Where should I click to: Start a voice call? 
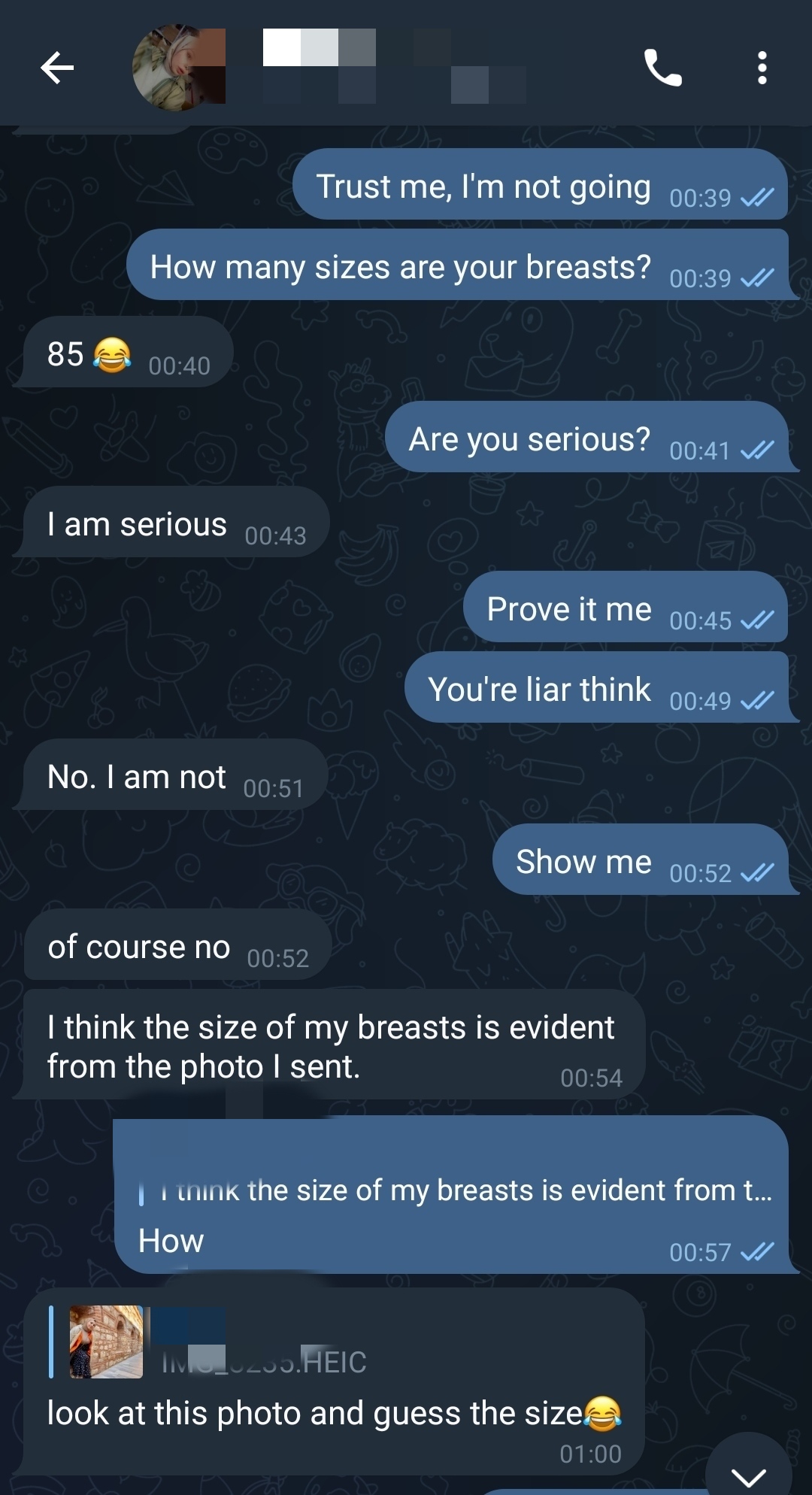663,68
